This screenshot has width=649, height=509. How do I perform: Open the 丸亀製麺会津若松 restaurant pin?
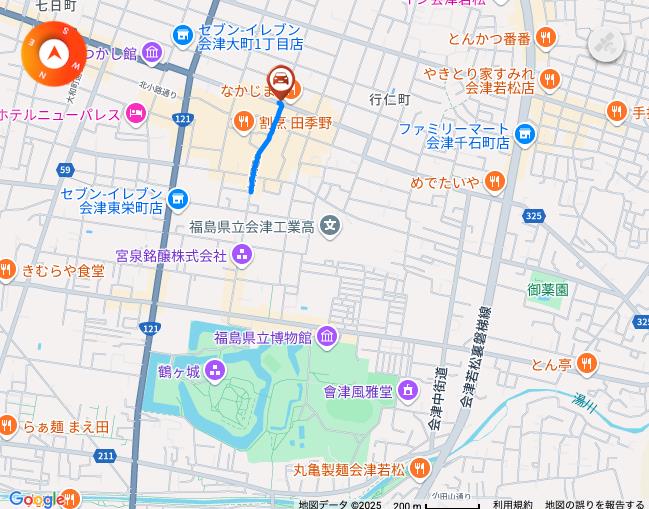click(x=419, y=468)
